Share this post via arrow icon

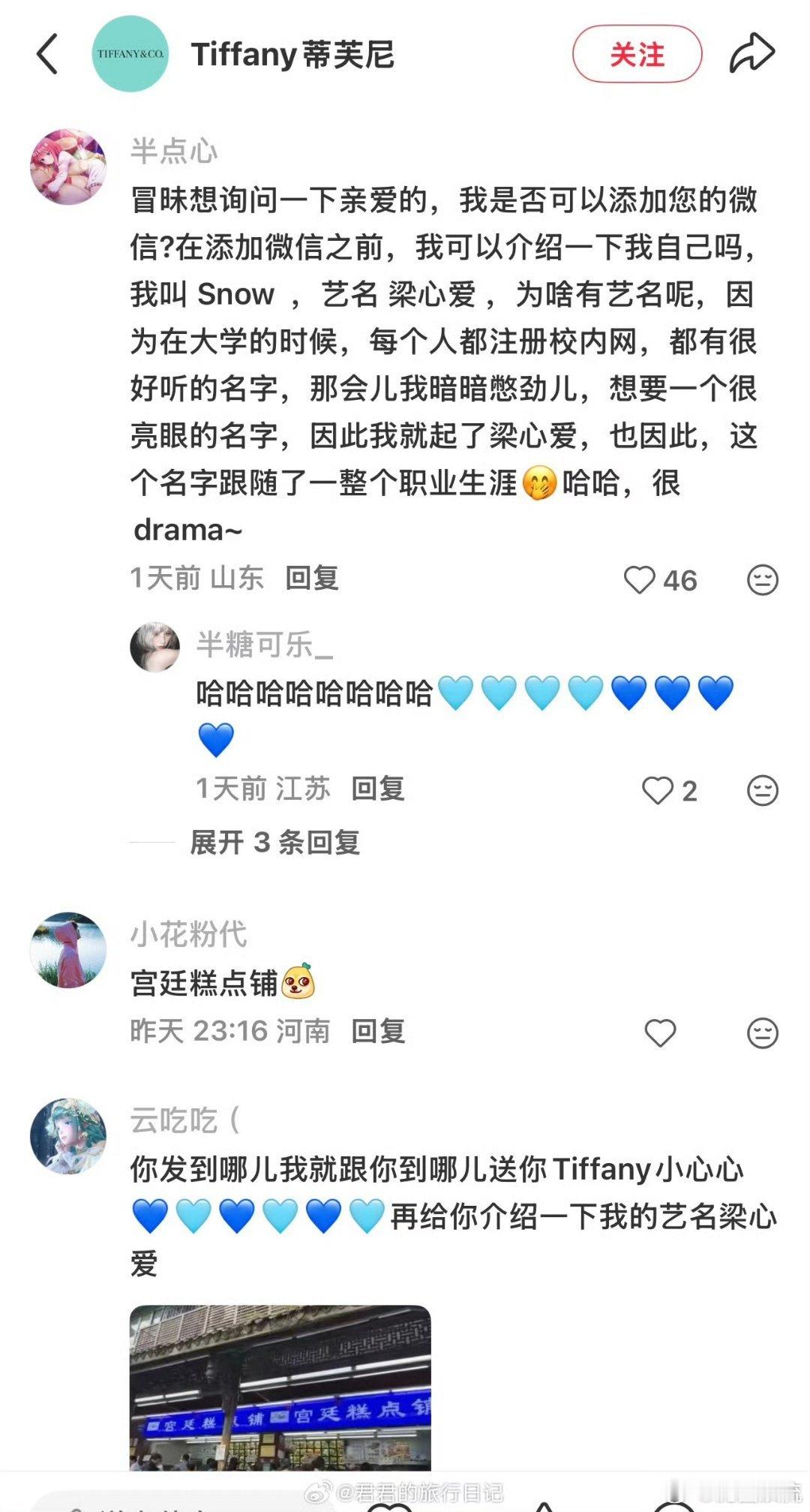[x=751, y=54]
